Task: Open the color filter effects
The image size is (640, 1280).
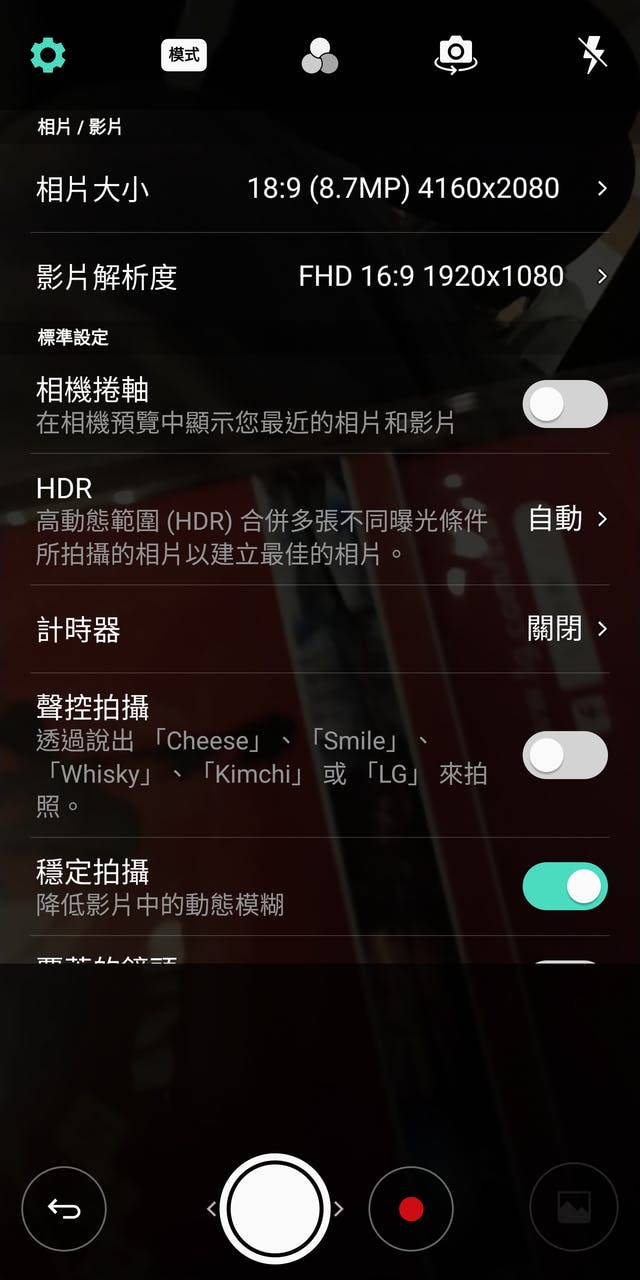Action: pos(320,56)
